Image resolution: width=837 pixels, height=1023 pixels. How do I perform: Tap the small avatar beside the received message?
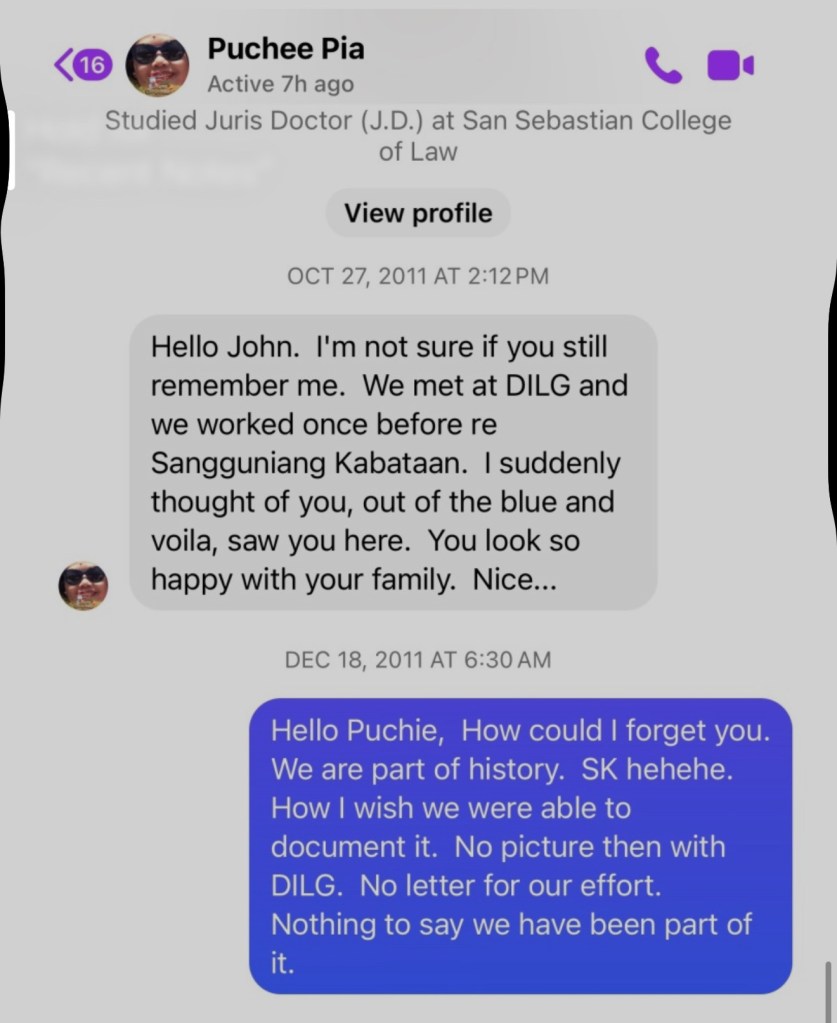pos(83,585)
